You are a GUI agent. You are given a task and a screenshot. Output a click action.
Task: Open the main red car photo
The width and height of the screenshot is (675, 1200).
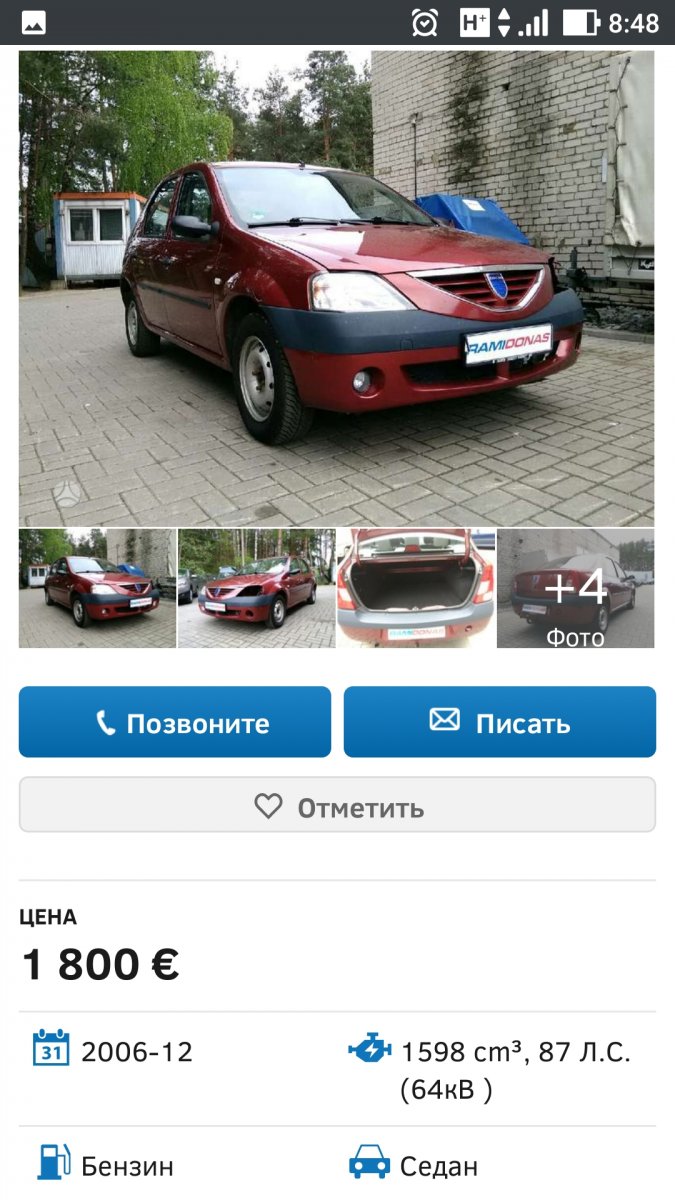[337, 288]
